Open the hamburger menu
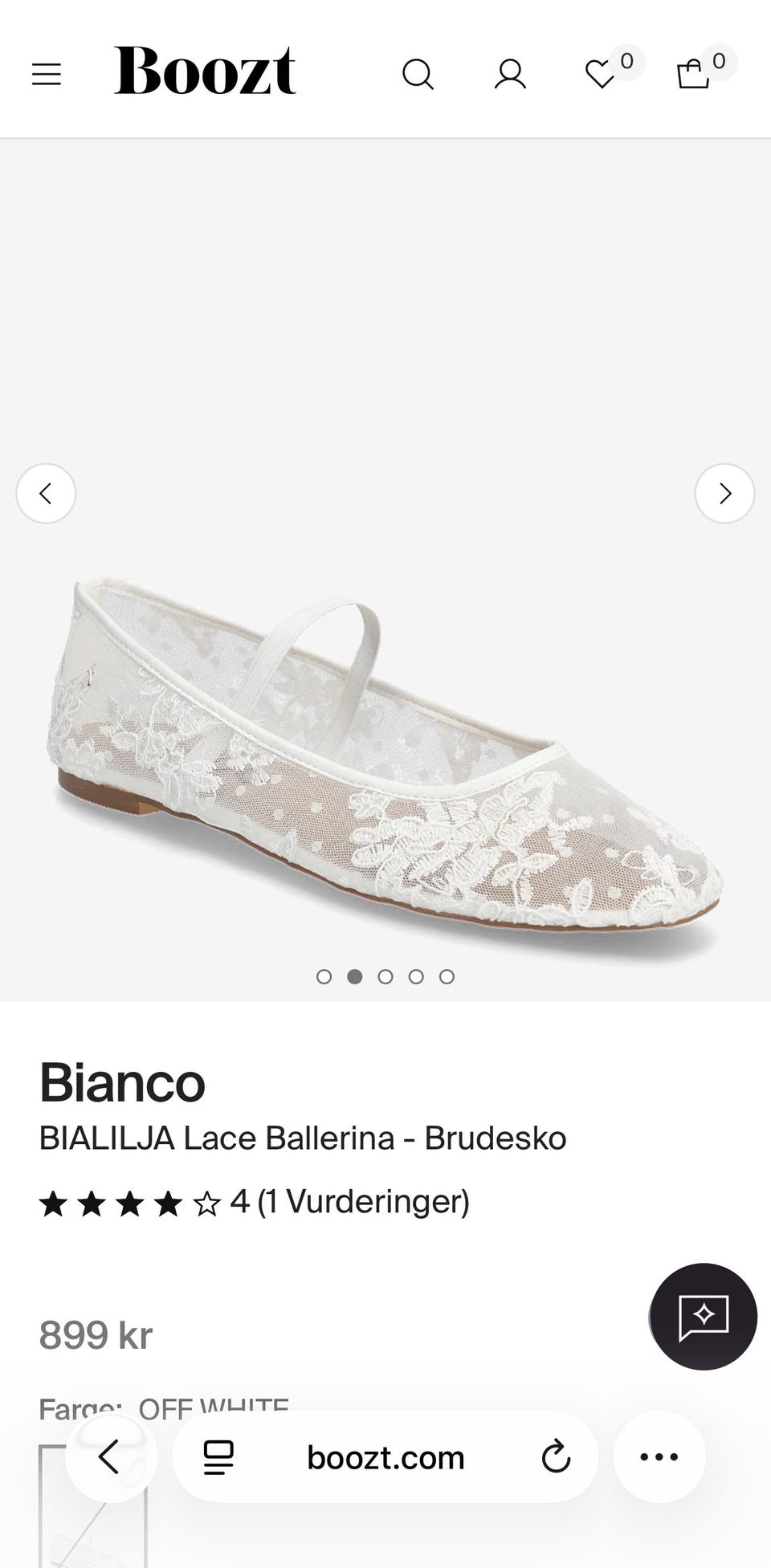 [x=47, y=75]
